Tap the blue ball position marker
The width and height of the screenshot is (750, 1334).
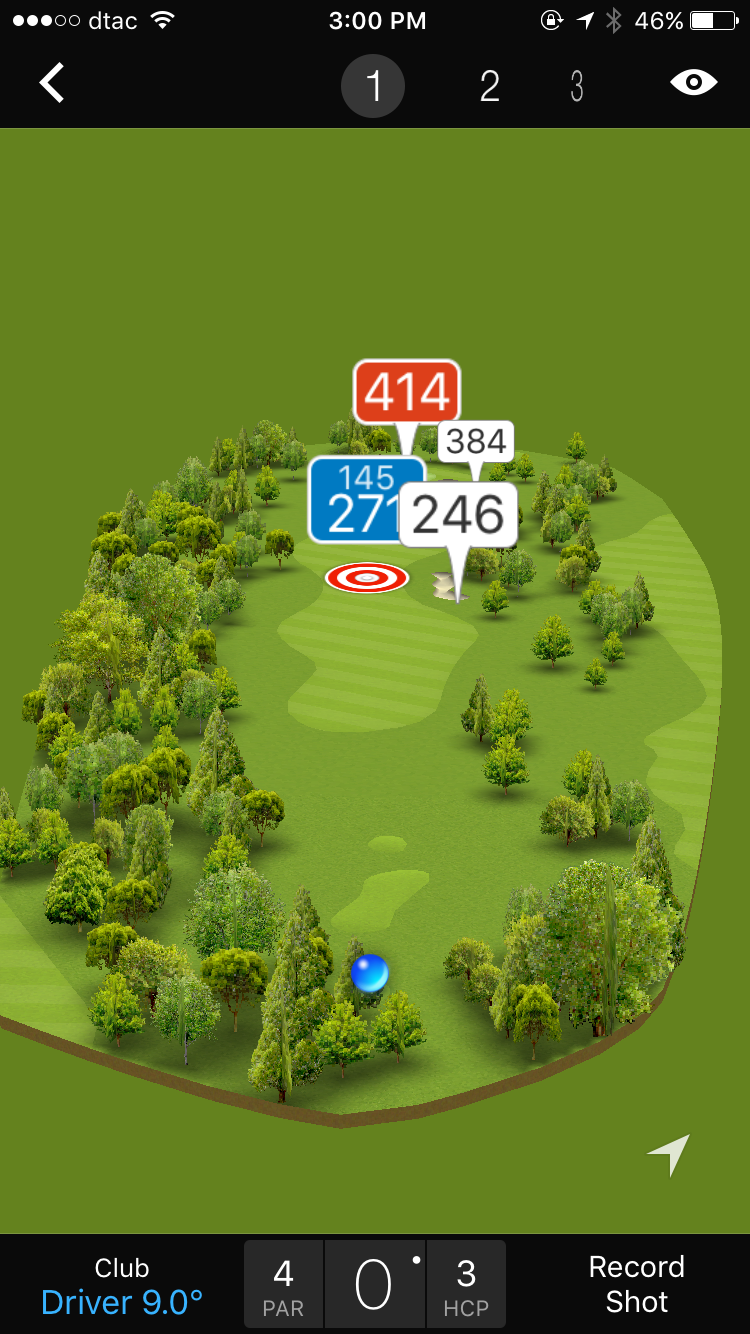point(369,973)
